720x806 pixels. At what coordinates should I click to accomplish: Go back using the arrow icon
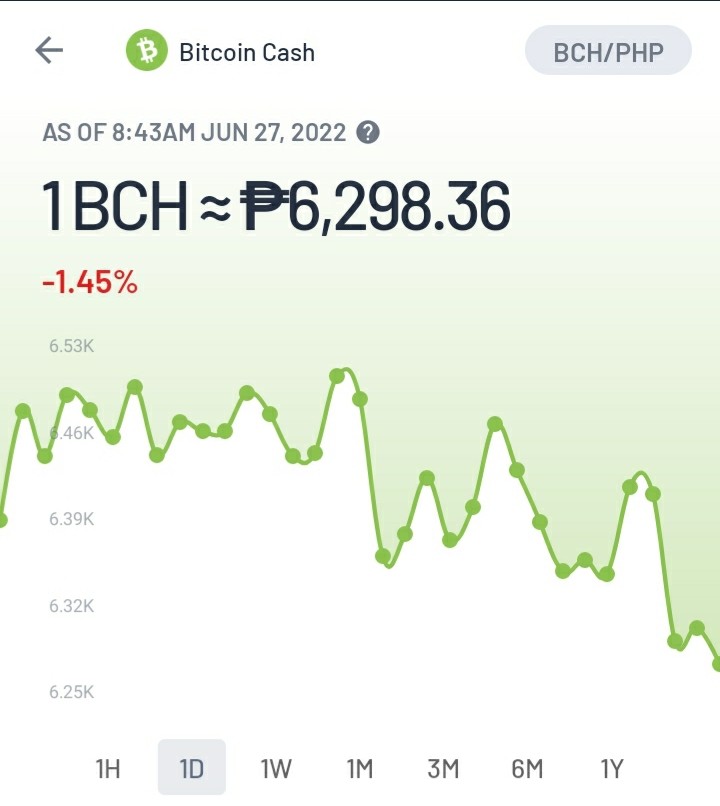click(49, 50)
